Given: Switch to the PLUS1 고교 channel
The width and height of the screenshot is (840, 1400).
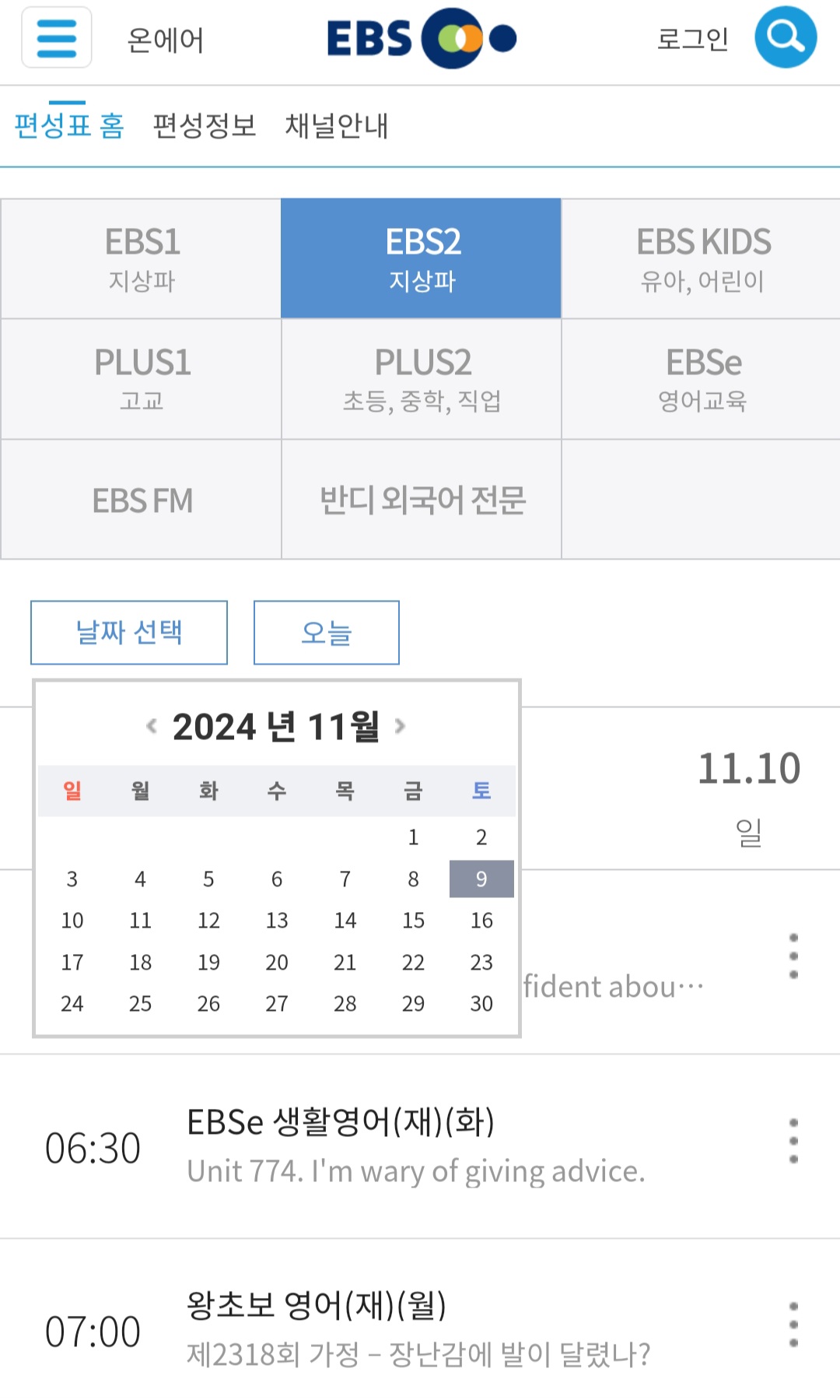Looking at the screenshot, I should click(140, 378).
